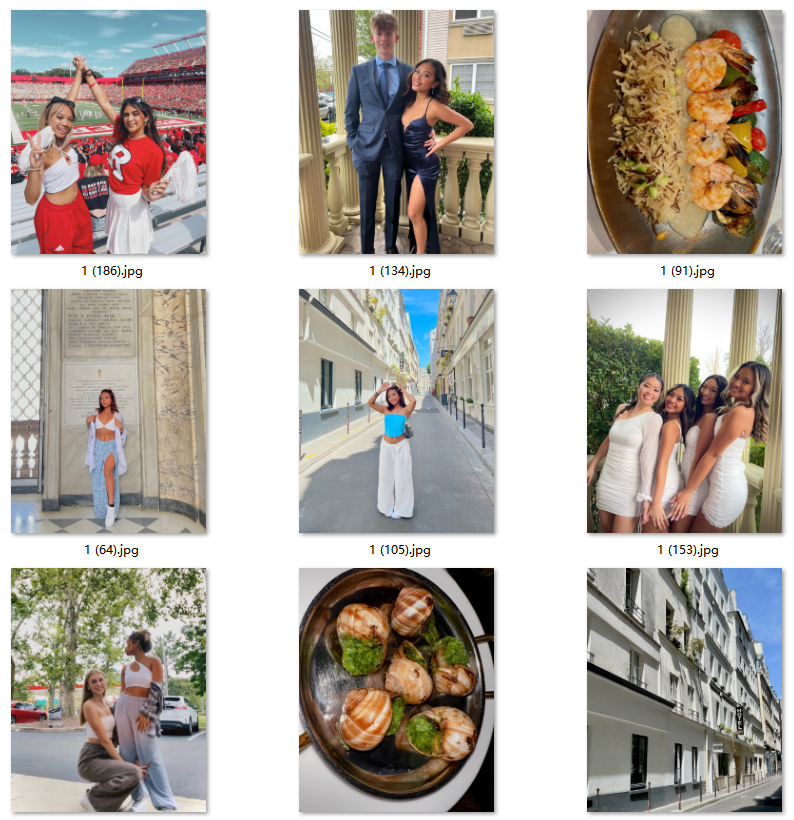Open the escargot dish photo

(396, 690)
